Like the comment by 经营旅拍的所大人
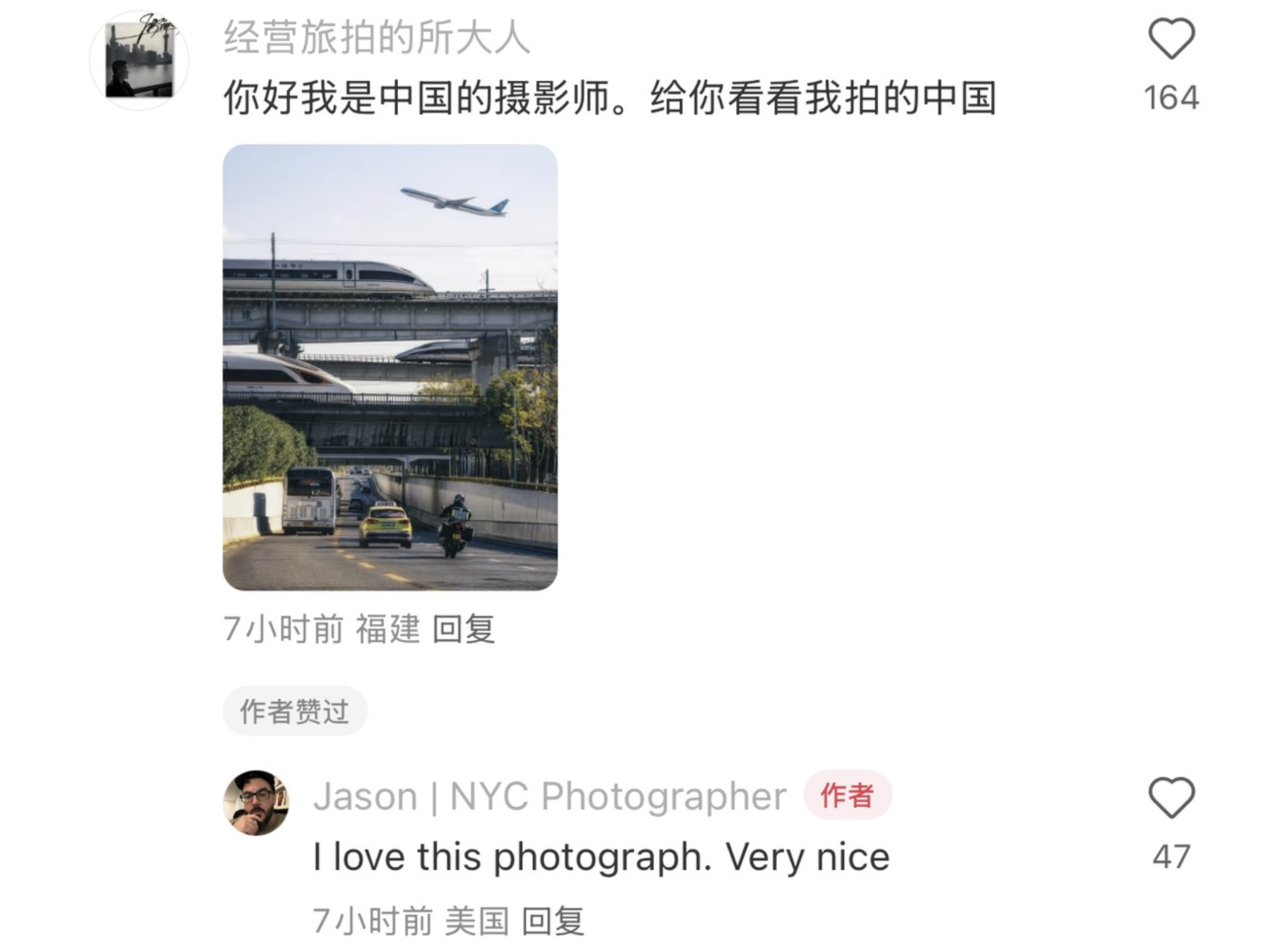This screenshot has height=946, width=1280. (x=1171, y=41)
